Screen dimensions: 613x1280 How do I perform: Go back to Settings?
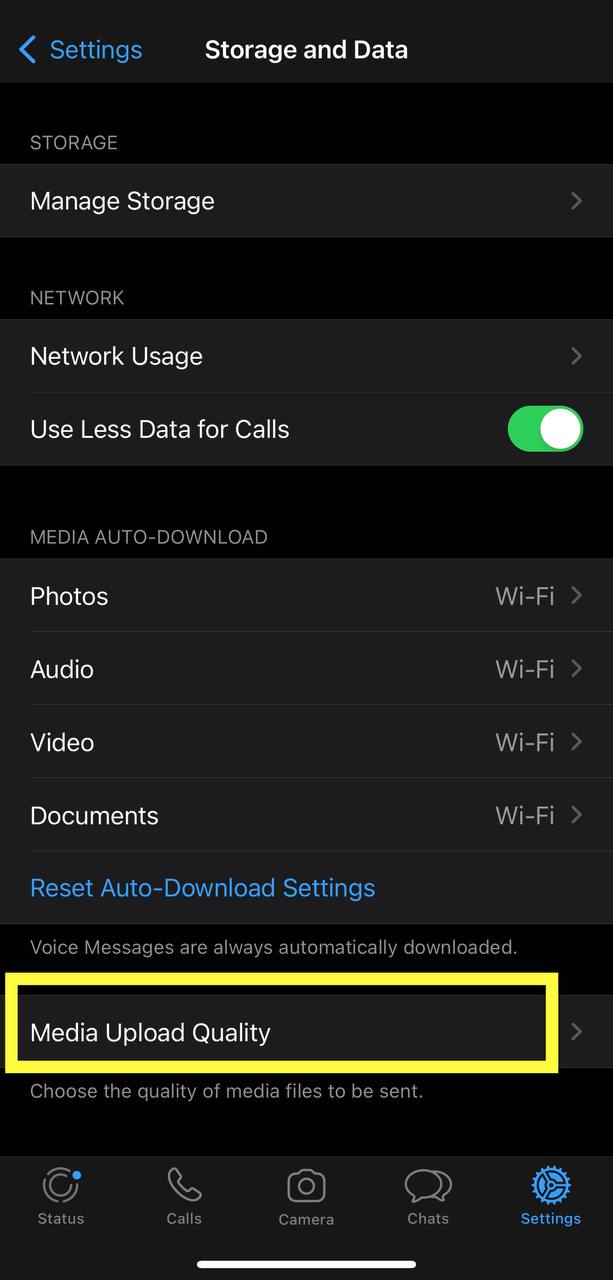point(80,50)
